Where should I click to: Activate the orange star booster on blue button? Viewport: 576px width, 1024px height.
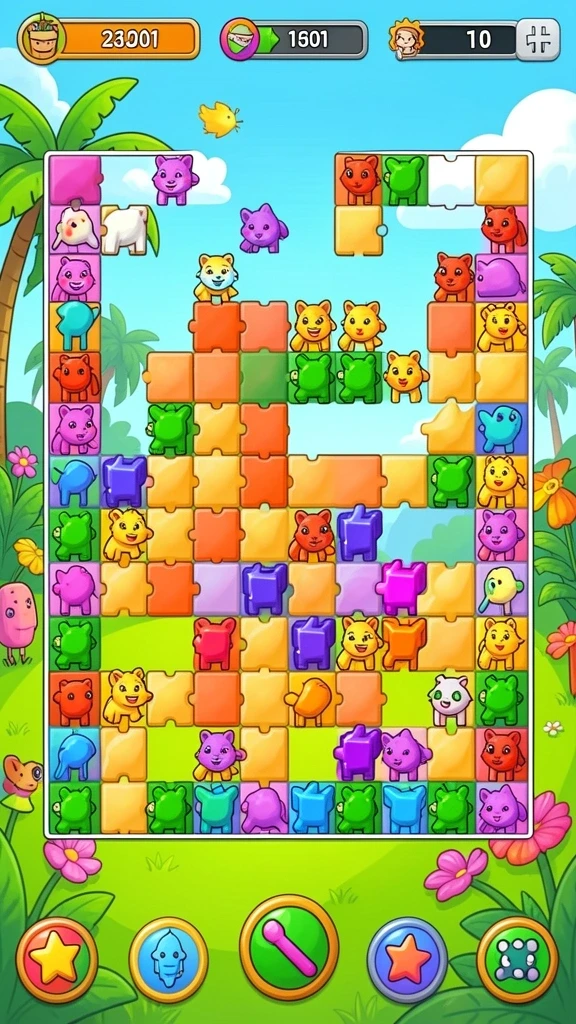(408, 959)
